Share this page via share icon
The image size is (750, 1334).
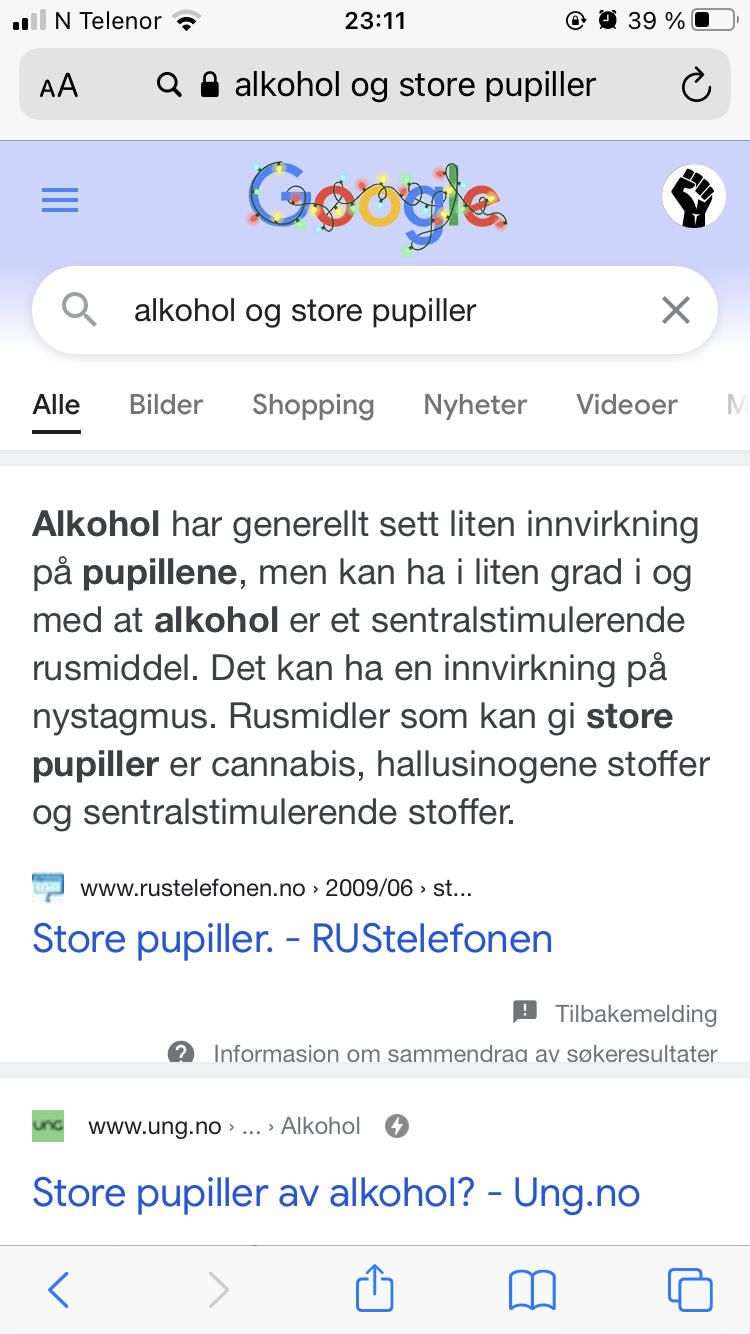click(x=375, y=1287)
